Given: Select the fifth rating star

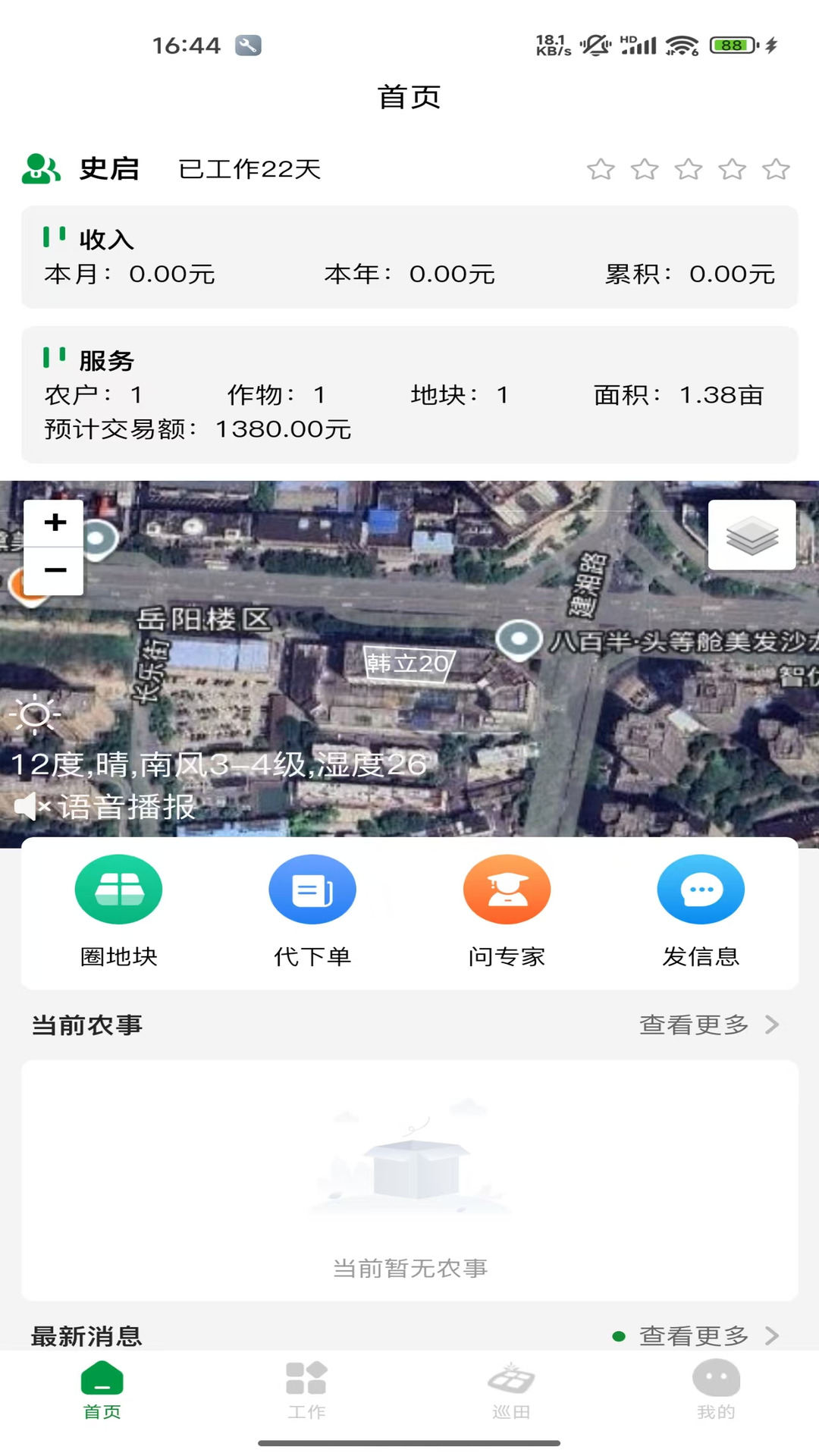Looking at the screenshot, I should [x=776, y=169].
